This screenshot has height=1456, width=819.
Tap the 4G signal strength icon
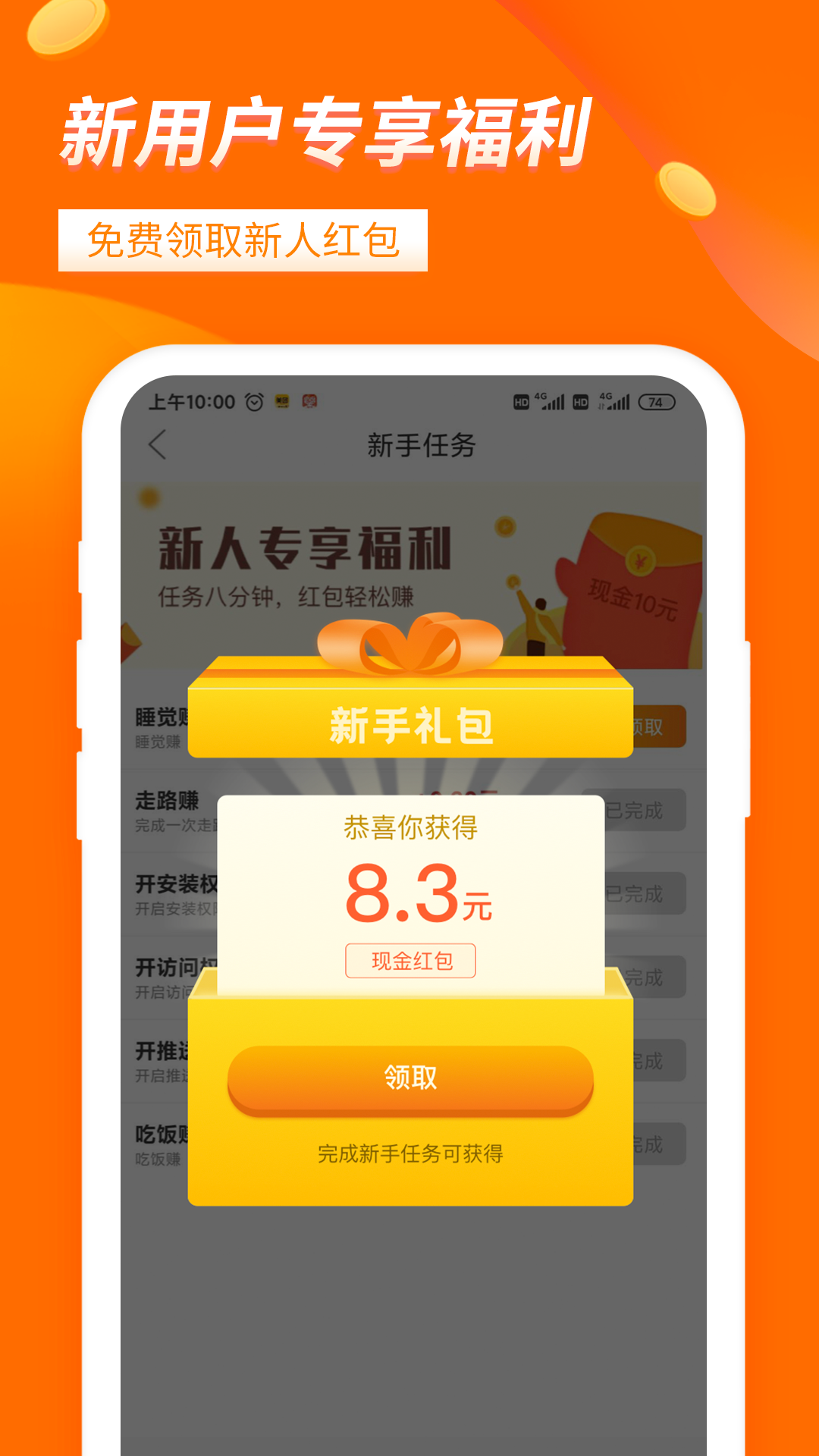point(552,400)
